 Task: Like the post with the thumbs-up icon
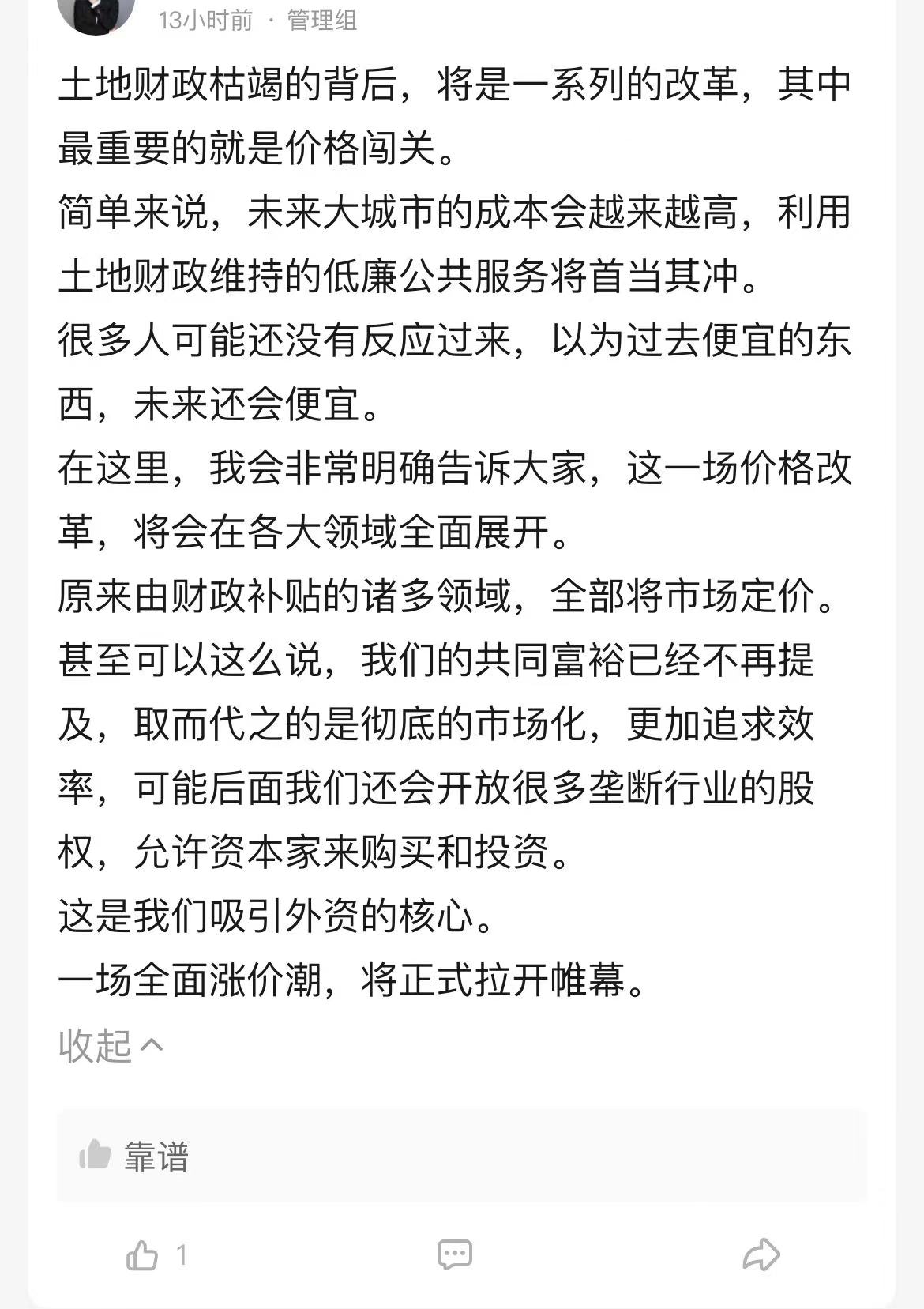tap(142, 1254)
